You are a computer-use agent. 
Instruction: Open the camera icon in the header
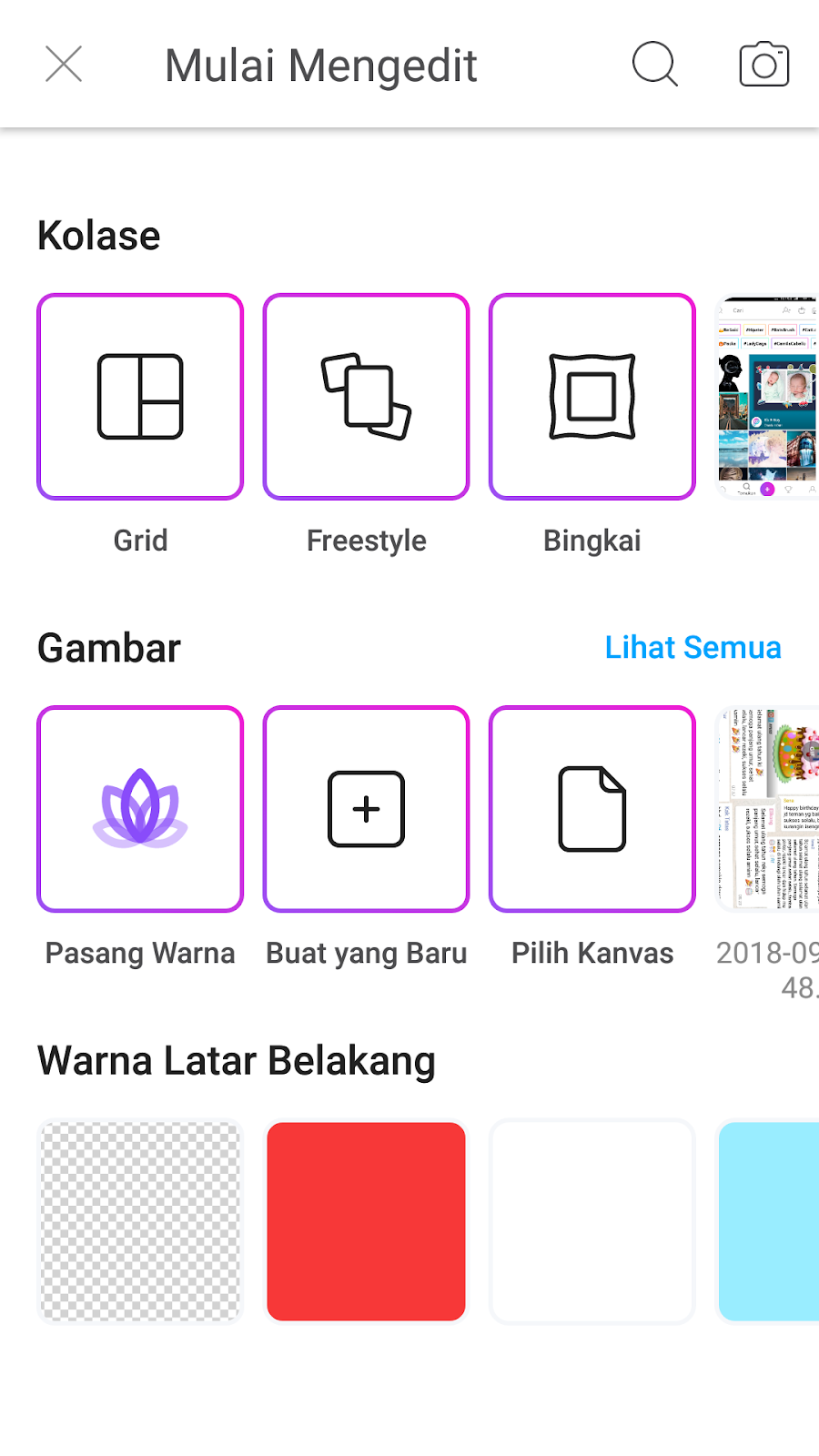click(763, 64)
